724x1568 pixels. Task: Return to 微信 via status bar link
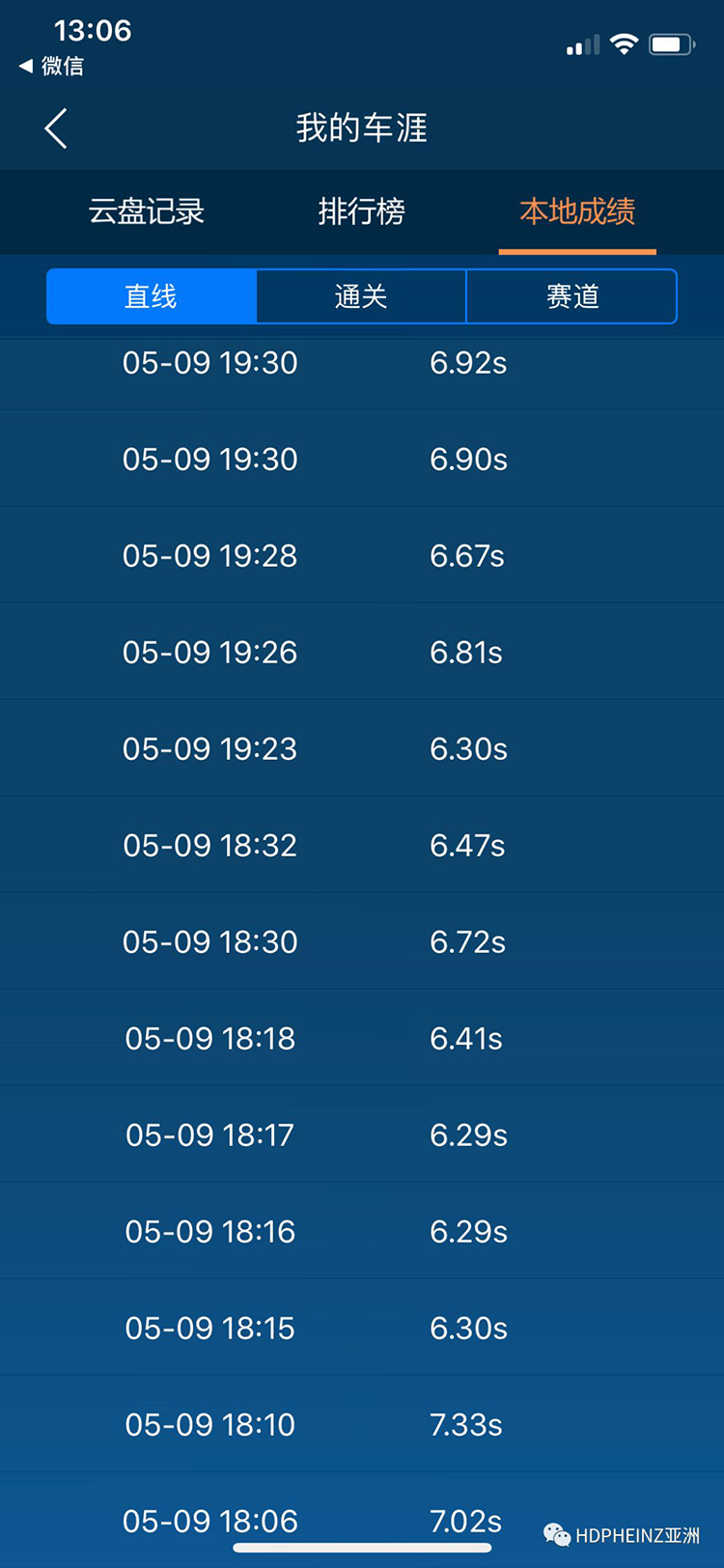[x=51, y=66]
